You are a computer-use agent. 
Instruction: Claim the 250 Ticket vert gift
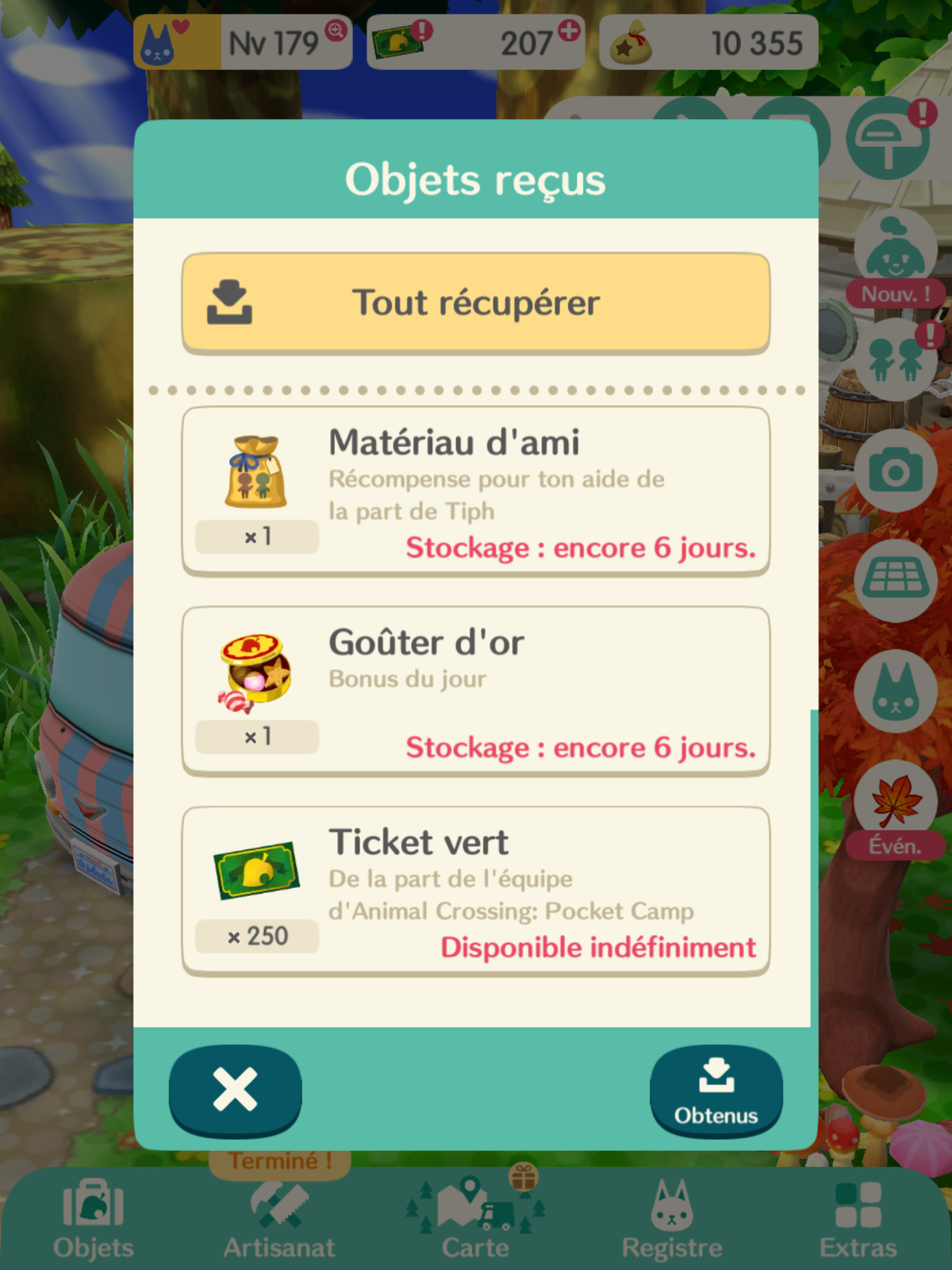coord(475,891)
